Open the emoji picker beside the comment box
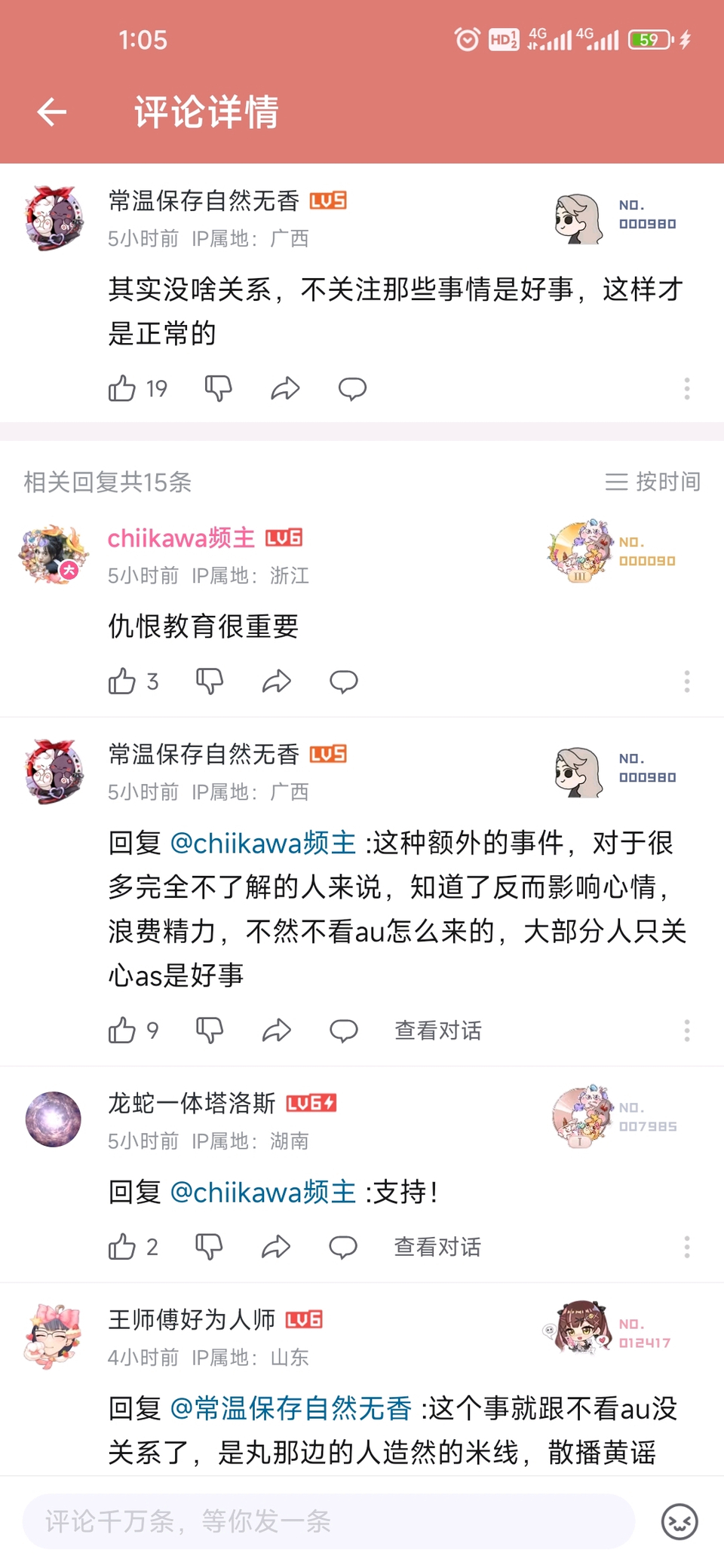This screenshot has height=1568, width=724. pos(679,1521)
